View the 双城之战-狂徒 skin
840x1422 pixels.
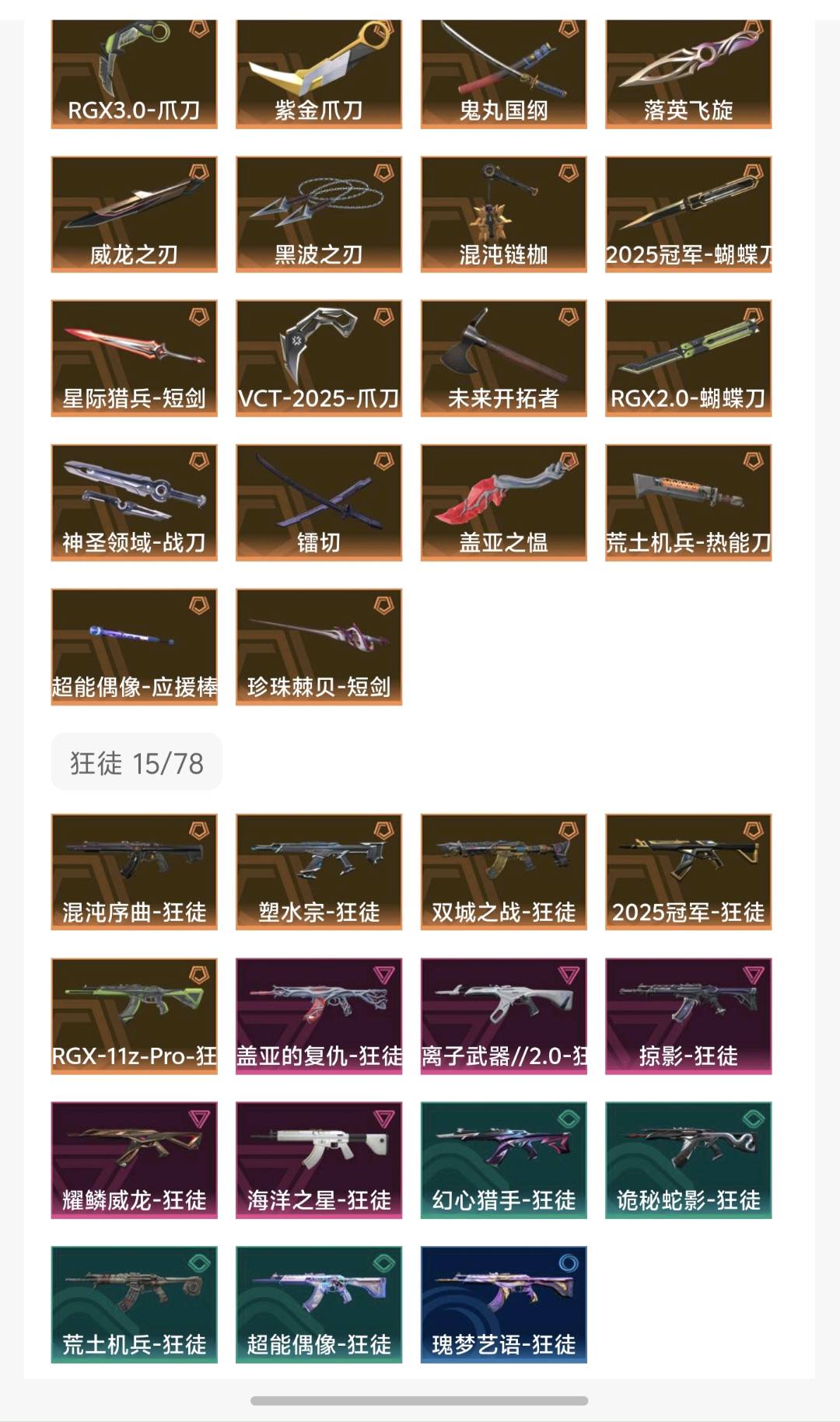click(503, 871)
